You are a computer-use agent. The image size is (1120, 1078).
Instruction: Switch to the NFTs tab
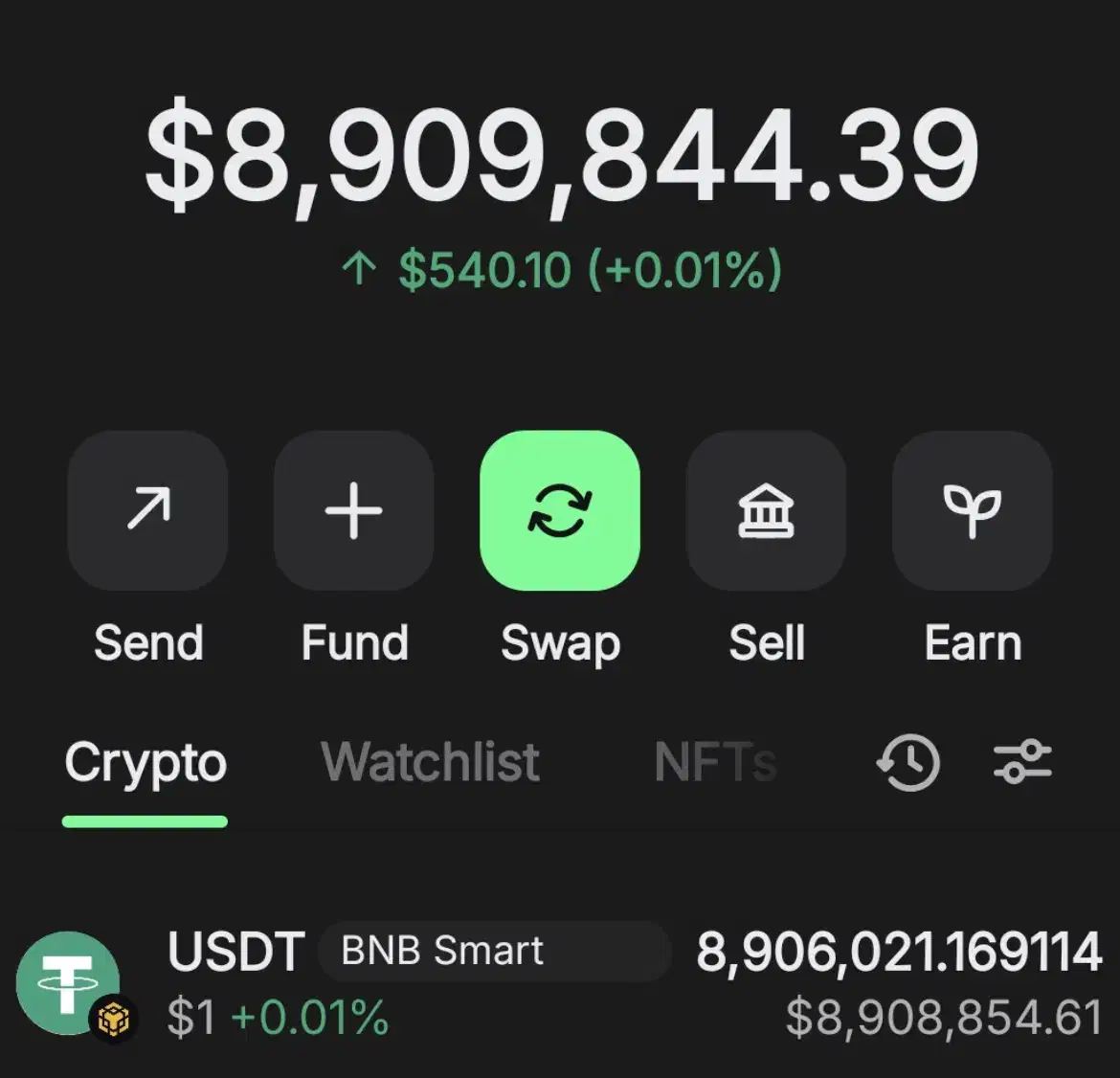[x=715, y=763]
